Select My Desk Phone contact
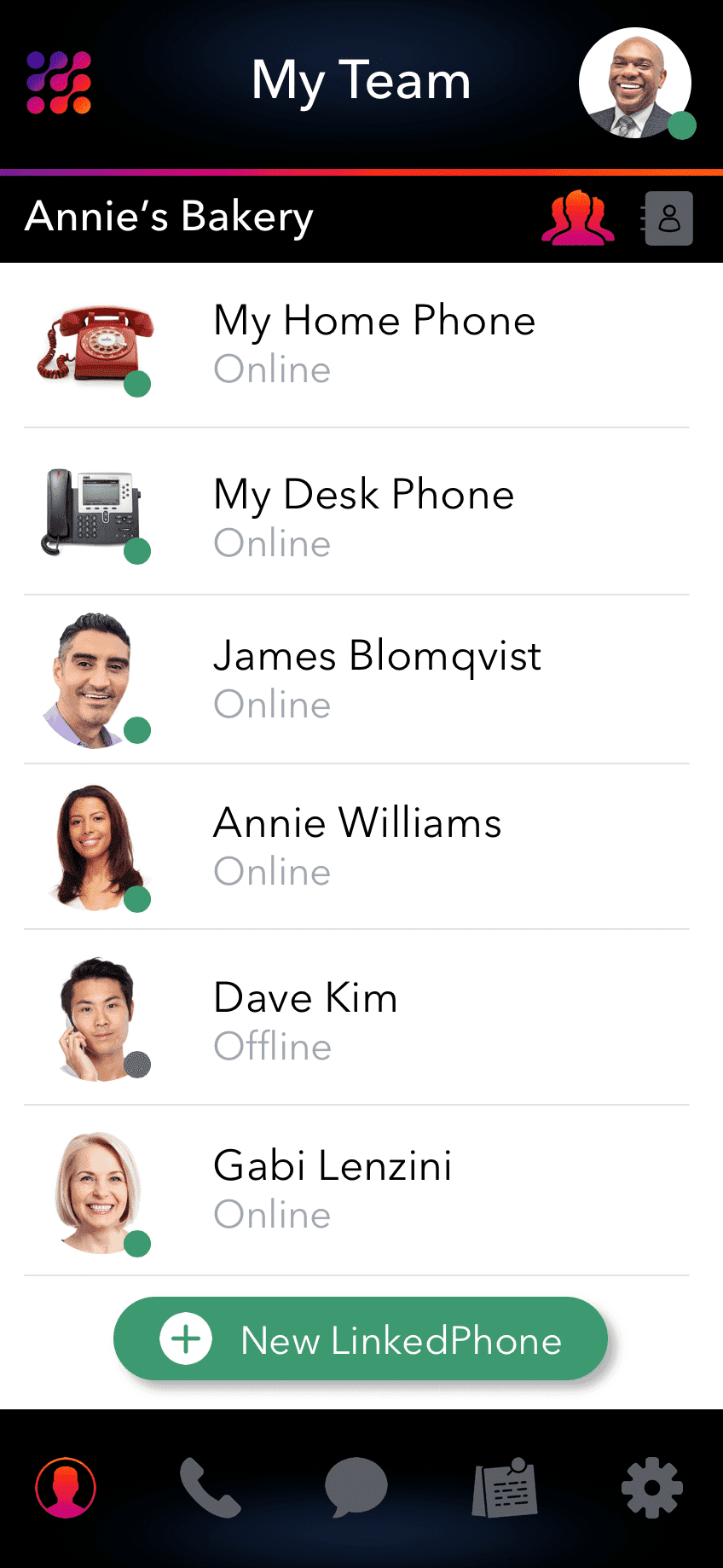723x1568 pixels. click(363, 510)
